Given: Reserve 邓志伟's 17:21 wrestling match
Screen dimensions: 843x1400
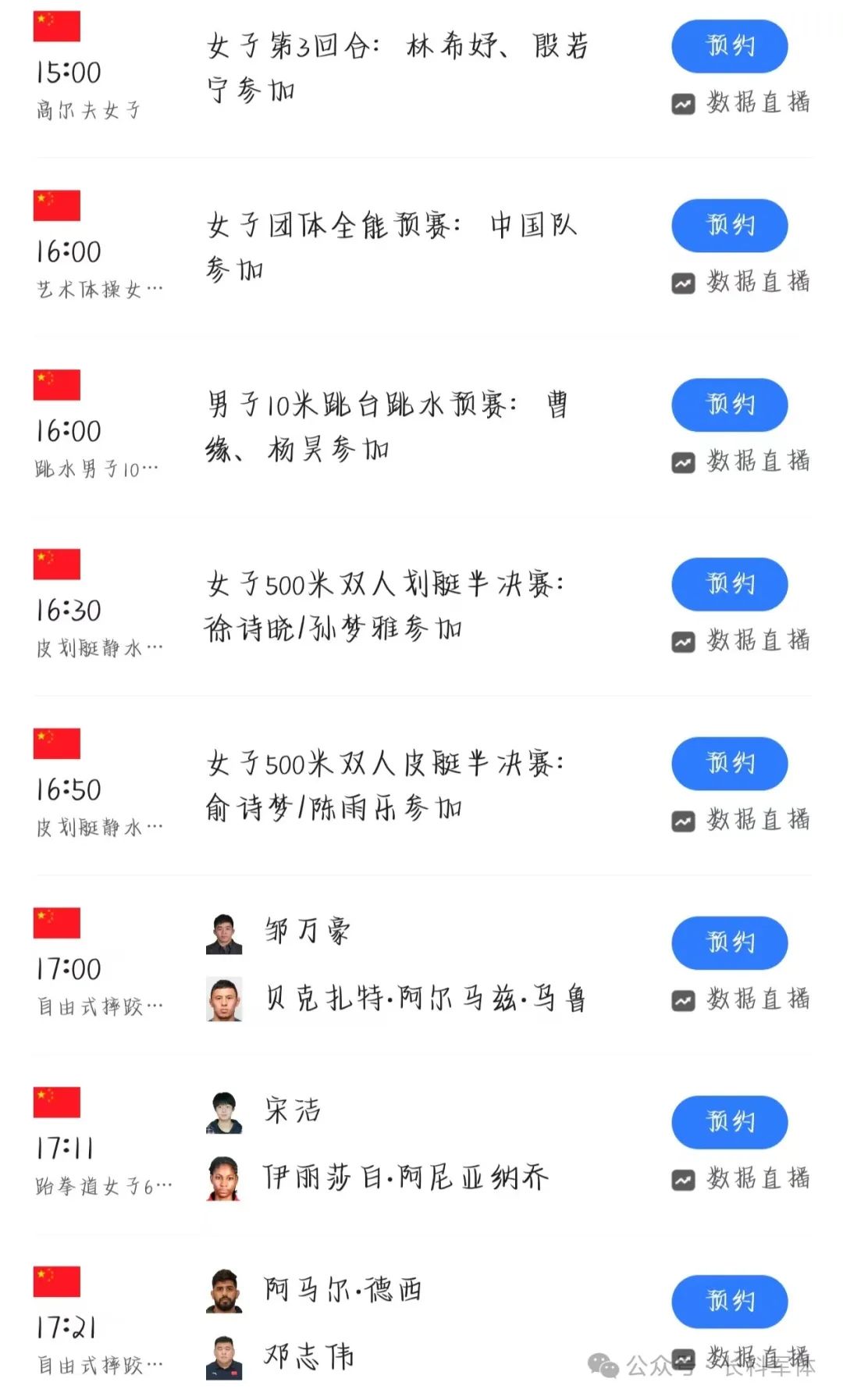Looking at the screenshot, I should pyautogui.click(x=729, y=1301).
